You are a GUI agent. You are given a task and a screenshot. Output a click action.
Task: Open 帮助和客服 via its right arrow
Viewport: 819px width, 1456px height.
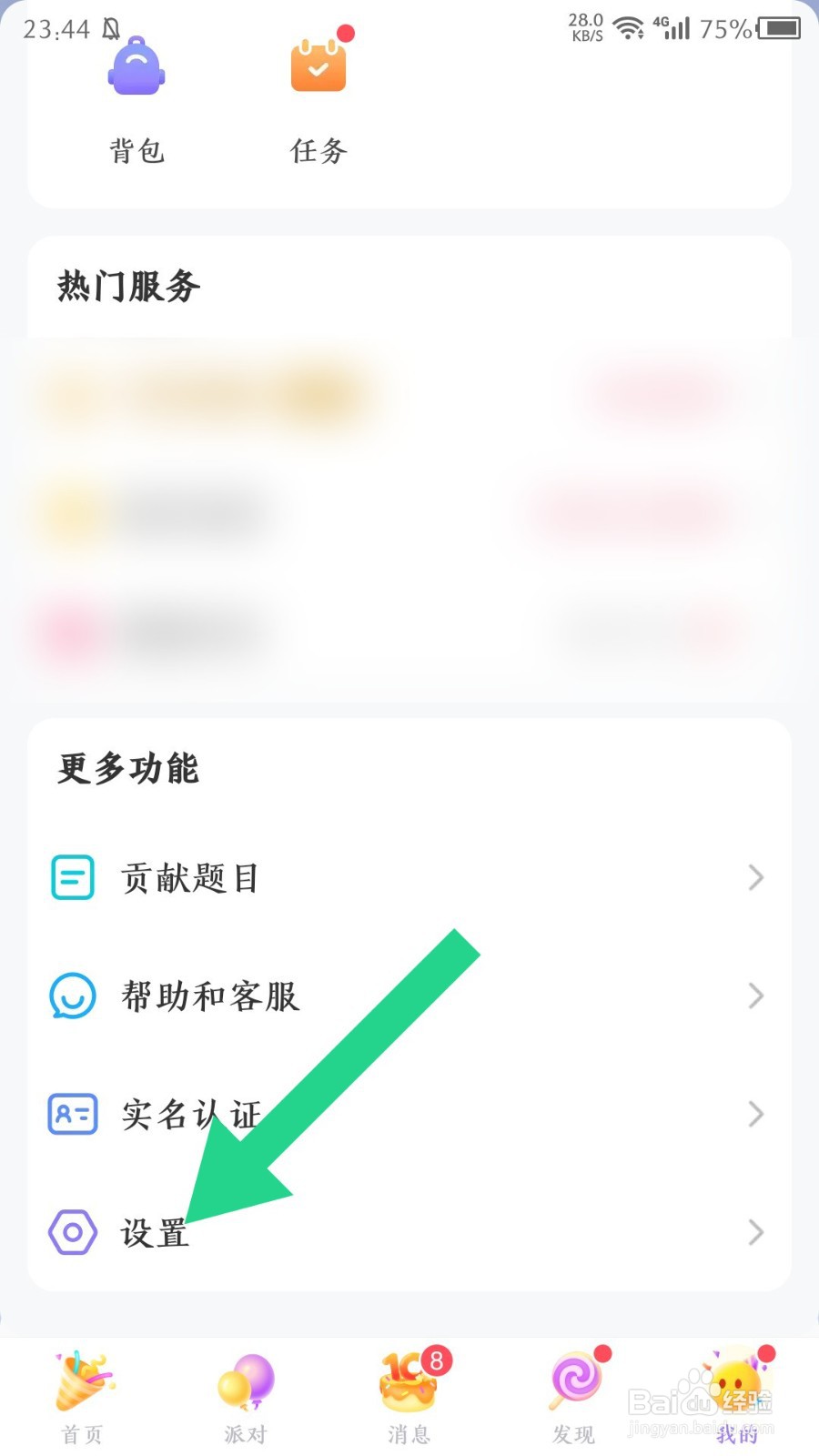point(755,996)
